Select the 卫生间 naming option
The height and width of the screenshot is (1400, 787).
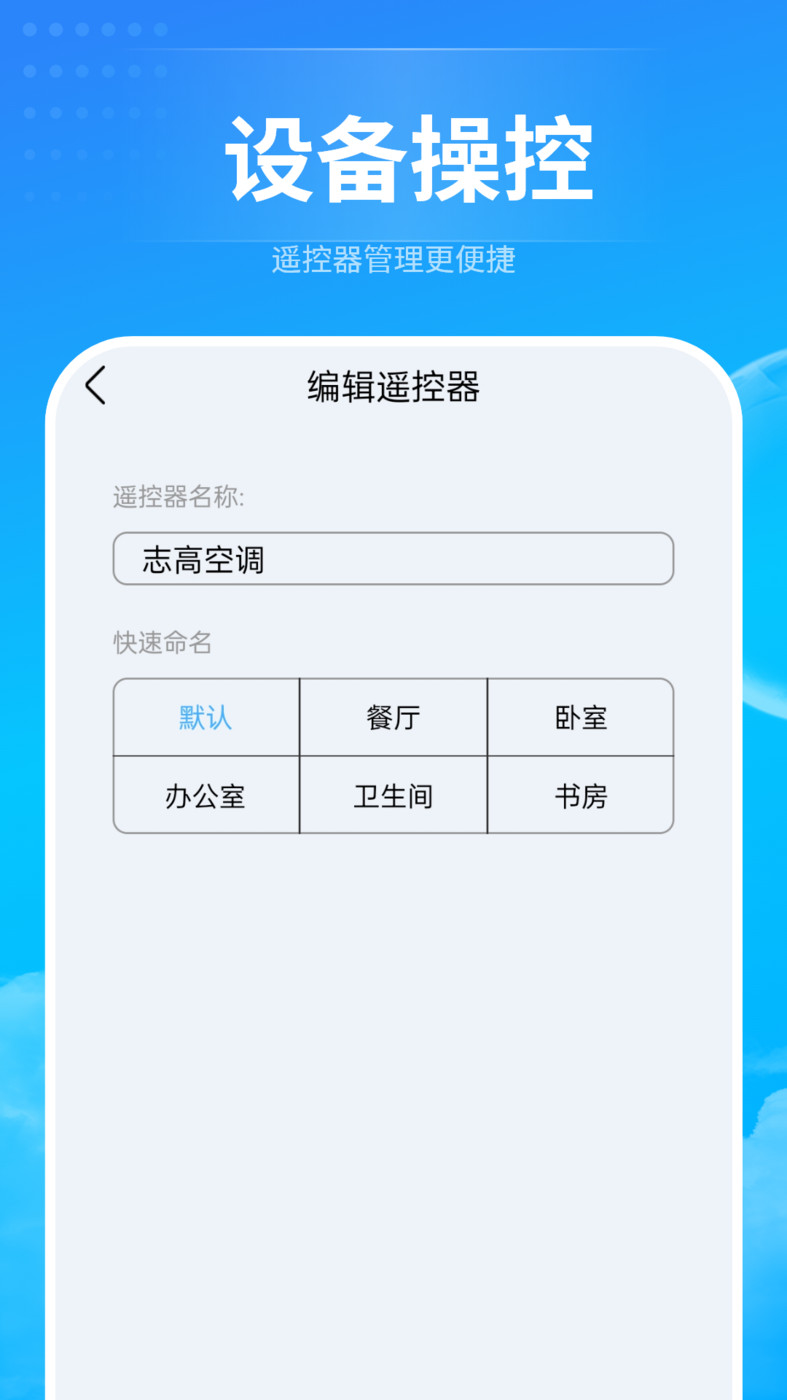coord(393,795)
